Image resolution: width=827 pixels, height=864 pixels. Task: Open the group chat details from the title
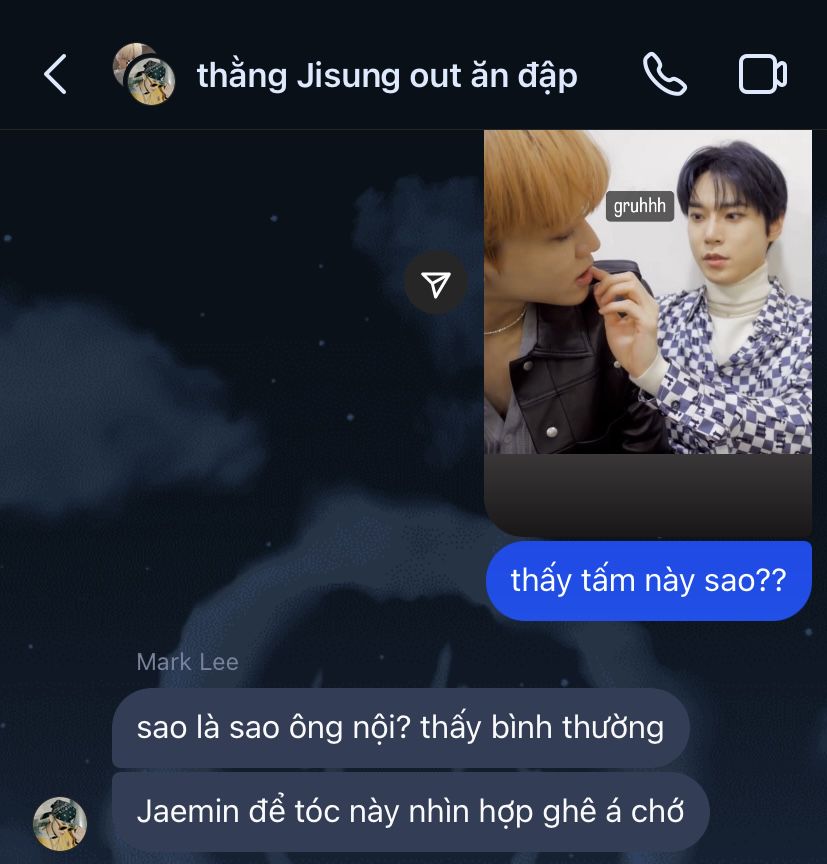pos(386,76)
